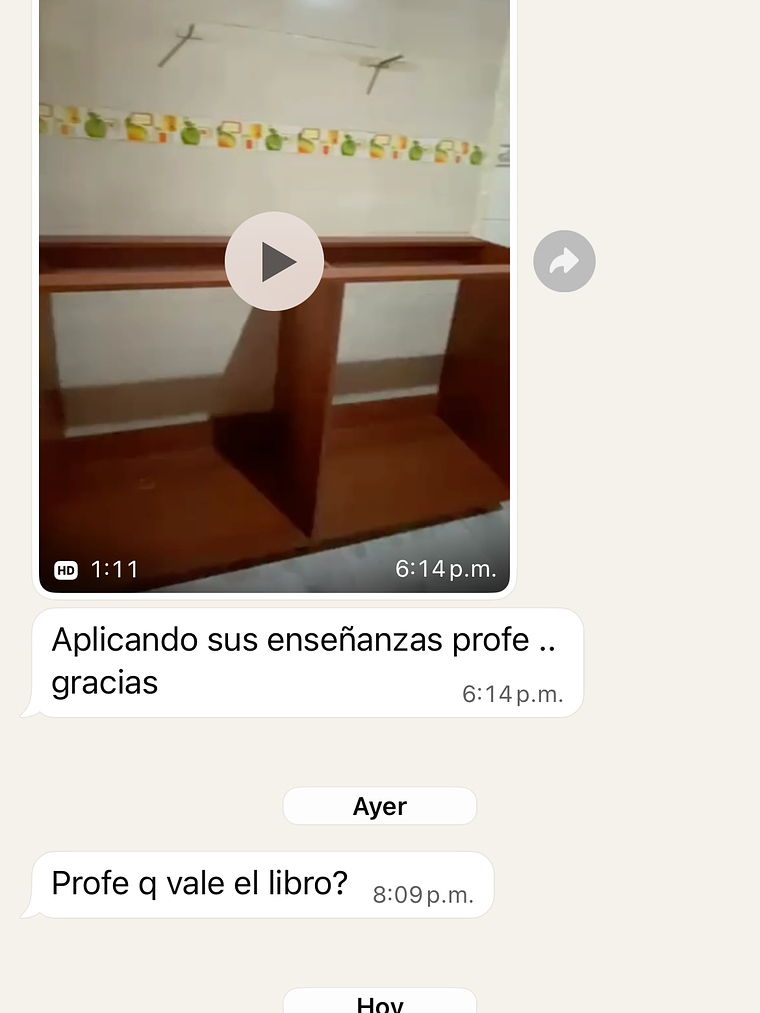The height and width of the screenshot is (1013, 760).
Task: Click the 6:14 p.m. time on the text bubble
Action: pos(513,692)
